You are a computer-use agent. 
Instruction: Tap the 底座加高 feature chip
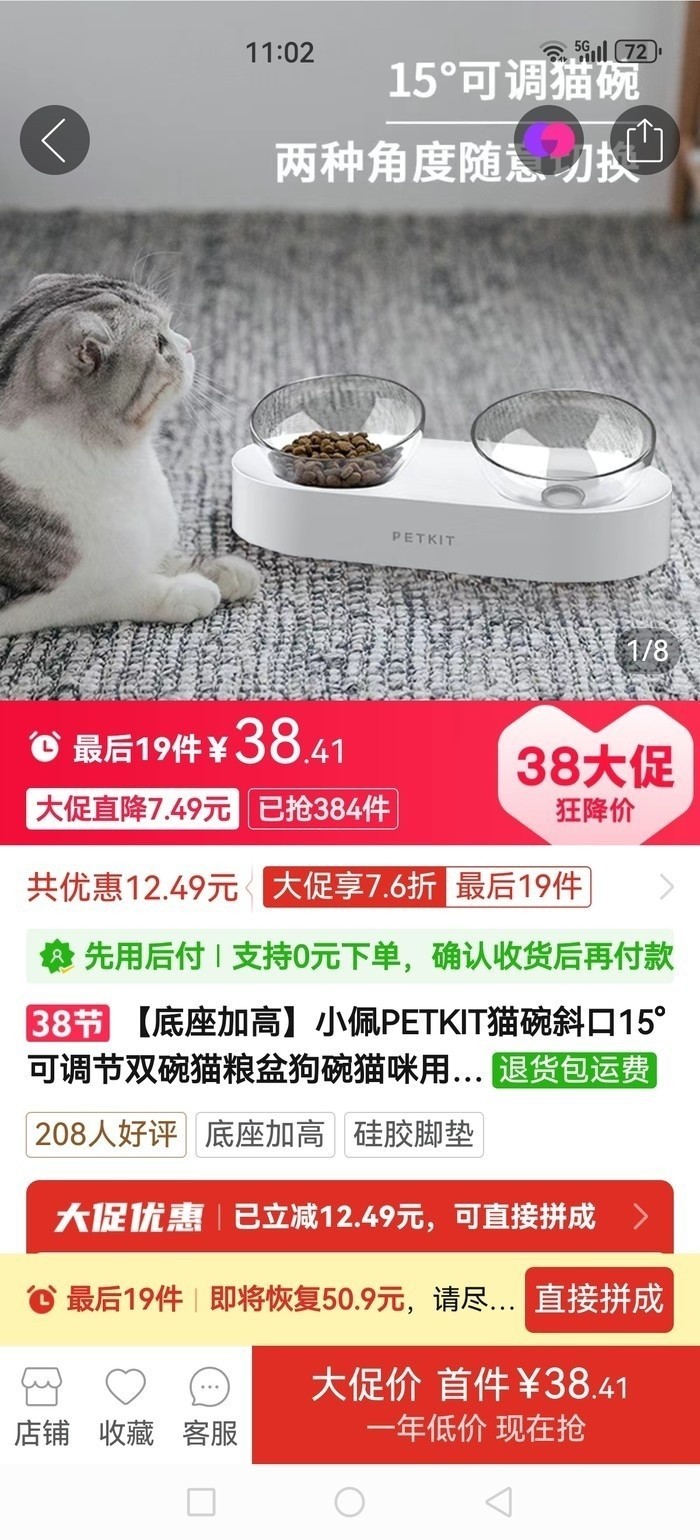click(265, 1135)
